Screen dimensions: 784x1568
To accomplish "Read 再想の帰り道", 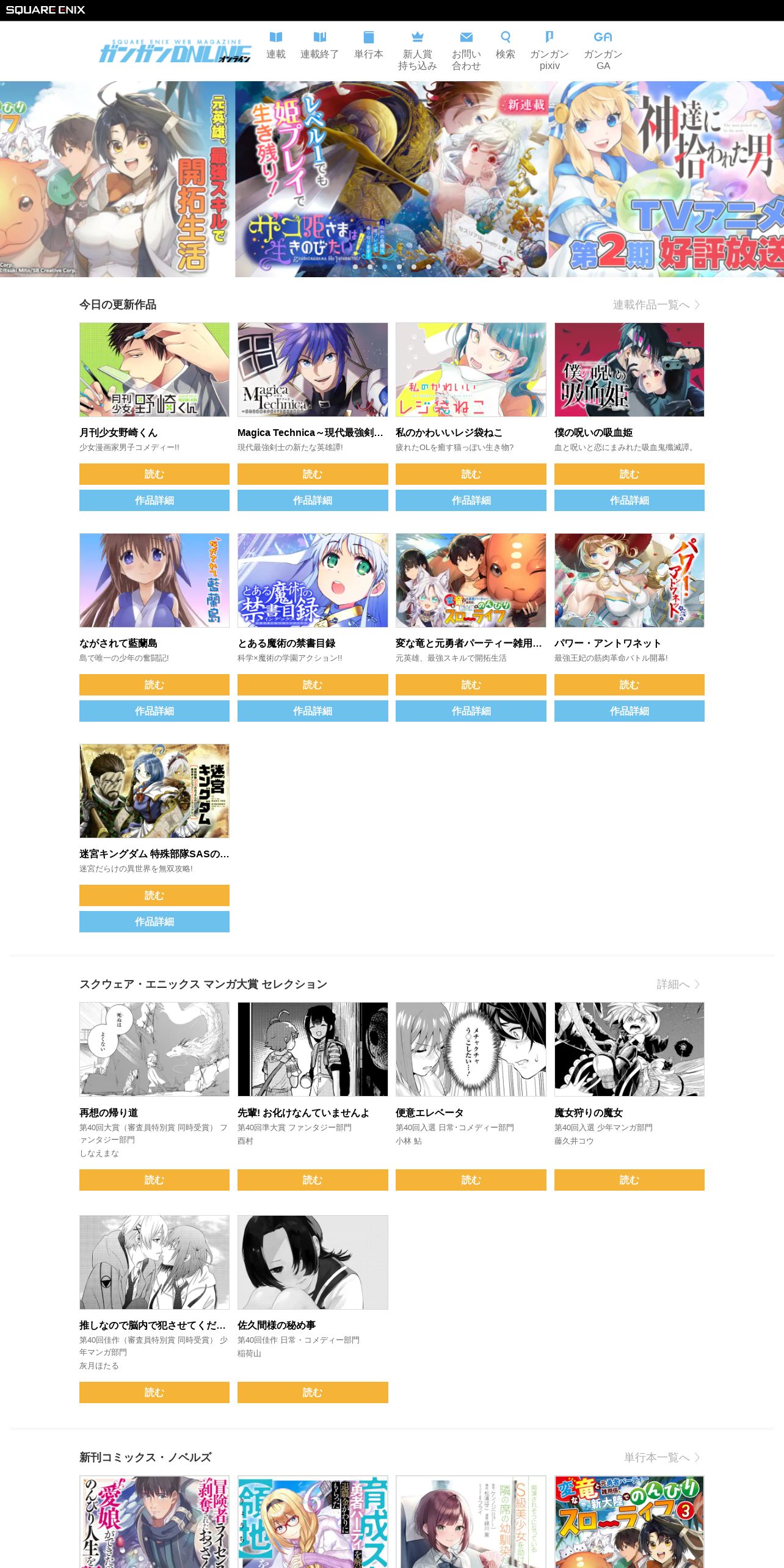I will coord(154,1180).
